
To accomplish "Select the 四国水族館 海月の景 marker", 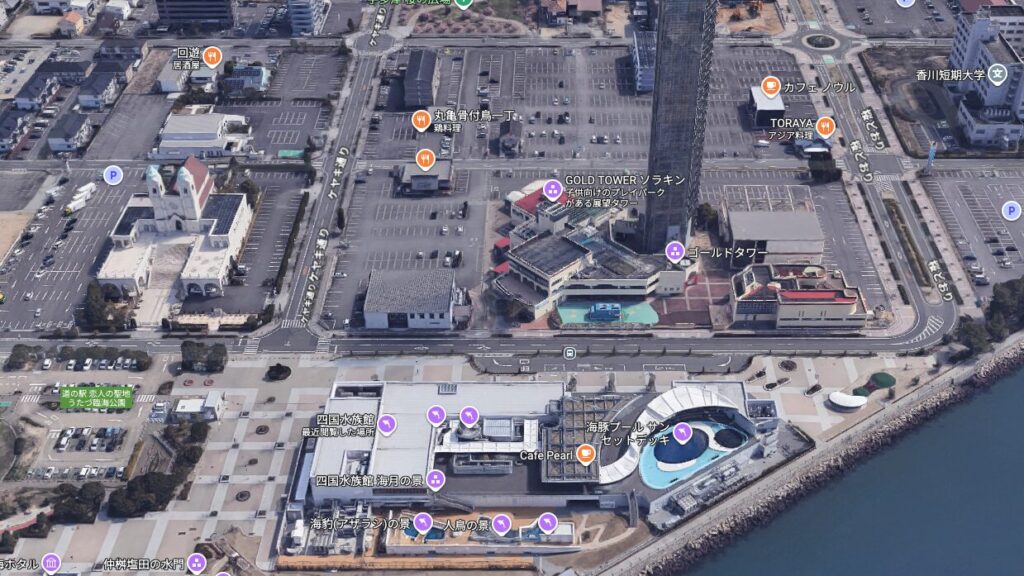I will pyautogui.click(x=435, y=480).
